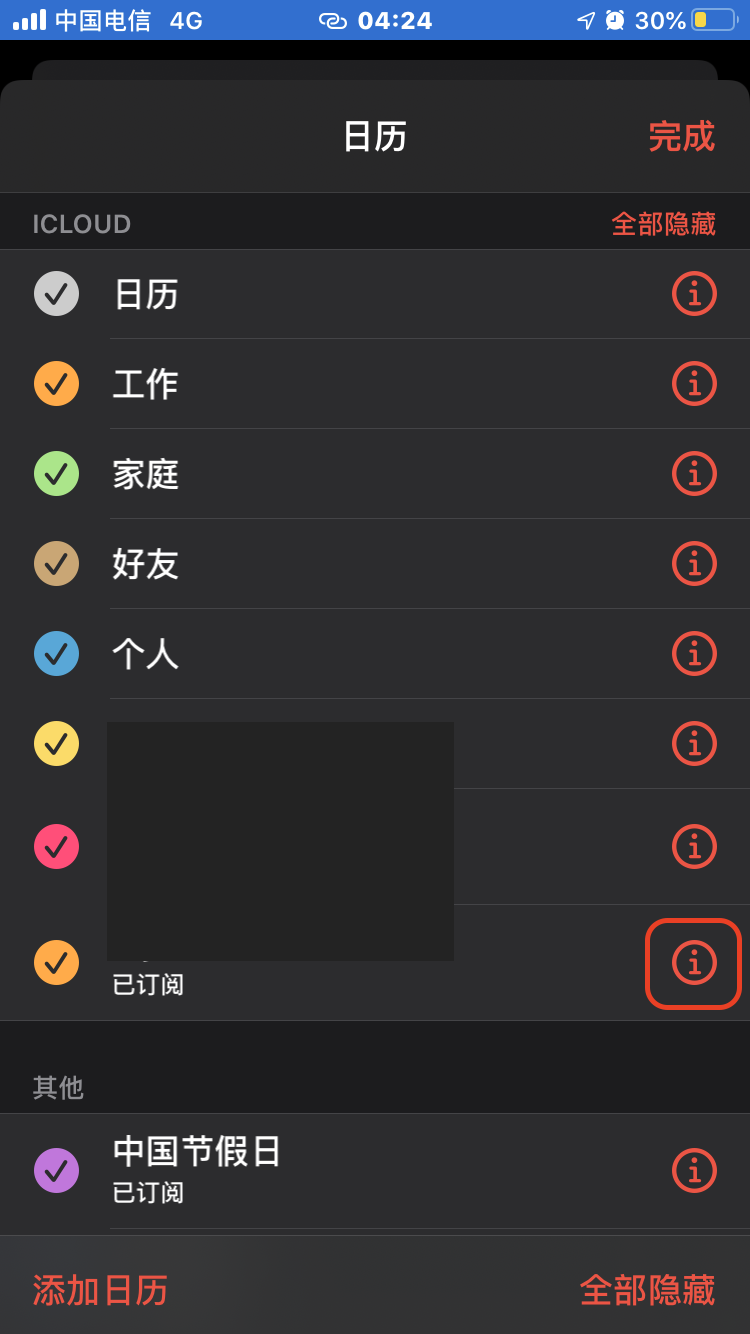The width and height of the screenshot is (750, 1334).
Task: View info for the 家庭 calendar
Action: tap(694, 474)
